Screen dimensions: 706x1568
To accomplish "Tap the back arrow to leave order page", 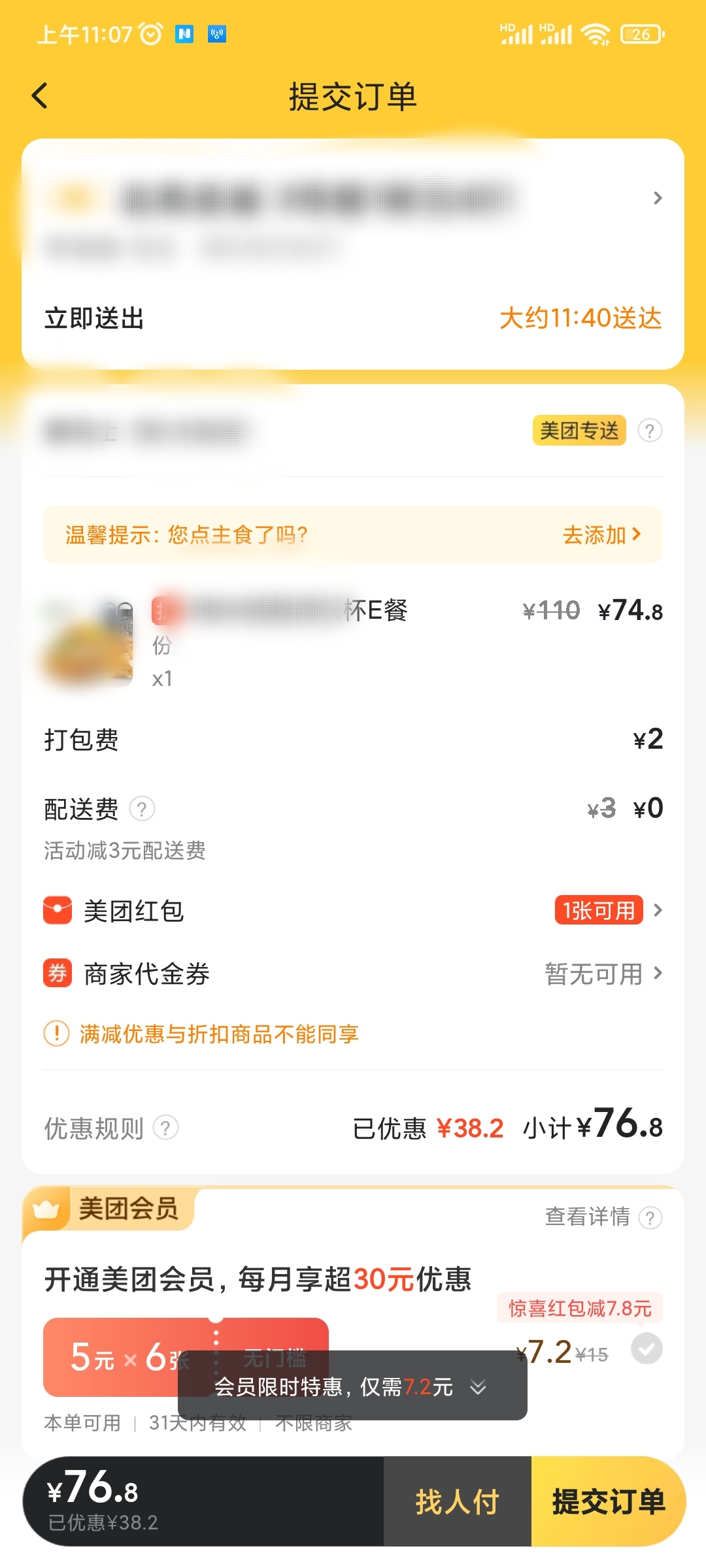I will [41, 95].
